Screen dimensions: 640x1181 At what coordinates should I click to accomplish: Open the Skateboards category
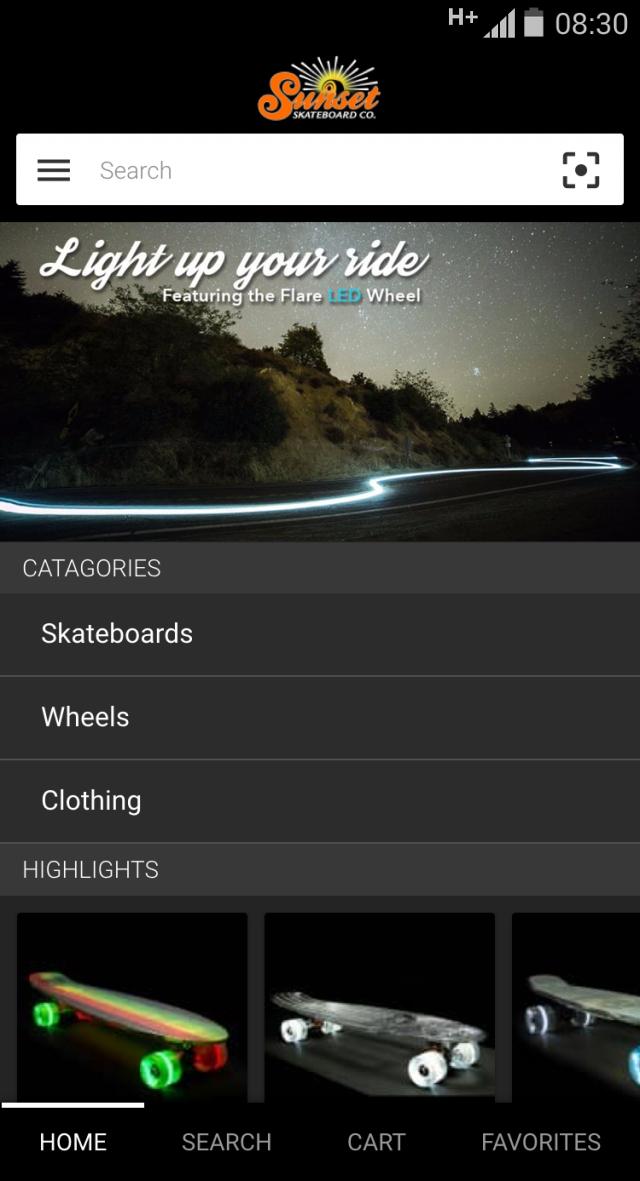point(320,634)
